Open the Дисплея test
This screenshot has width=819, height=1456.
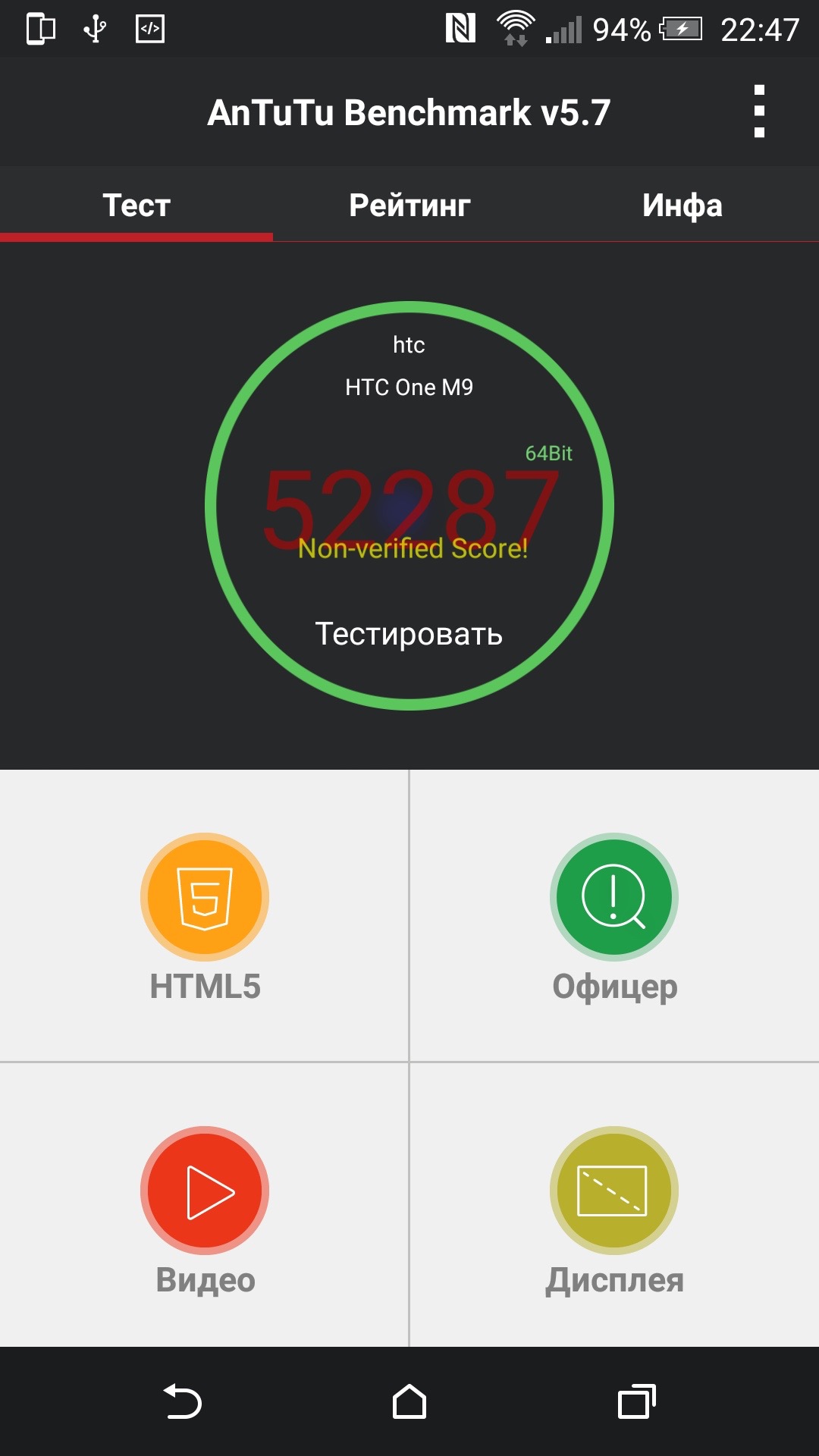pos(614,1206)
